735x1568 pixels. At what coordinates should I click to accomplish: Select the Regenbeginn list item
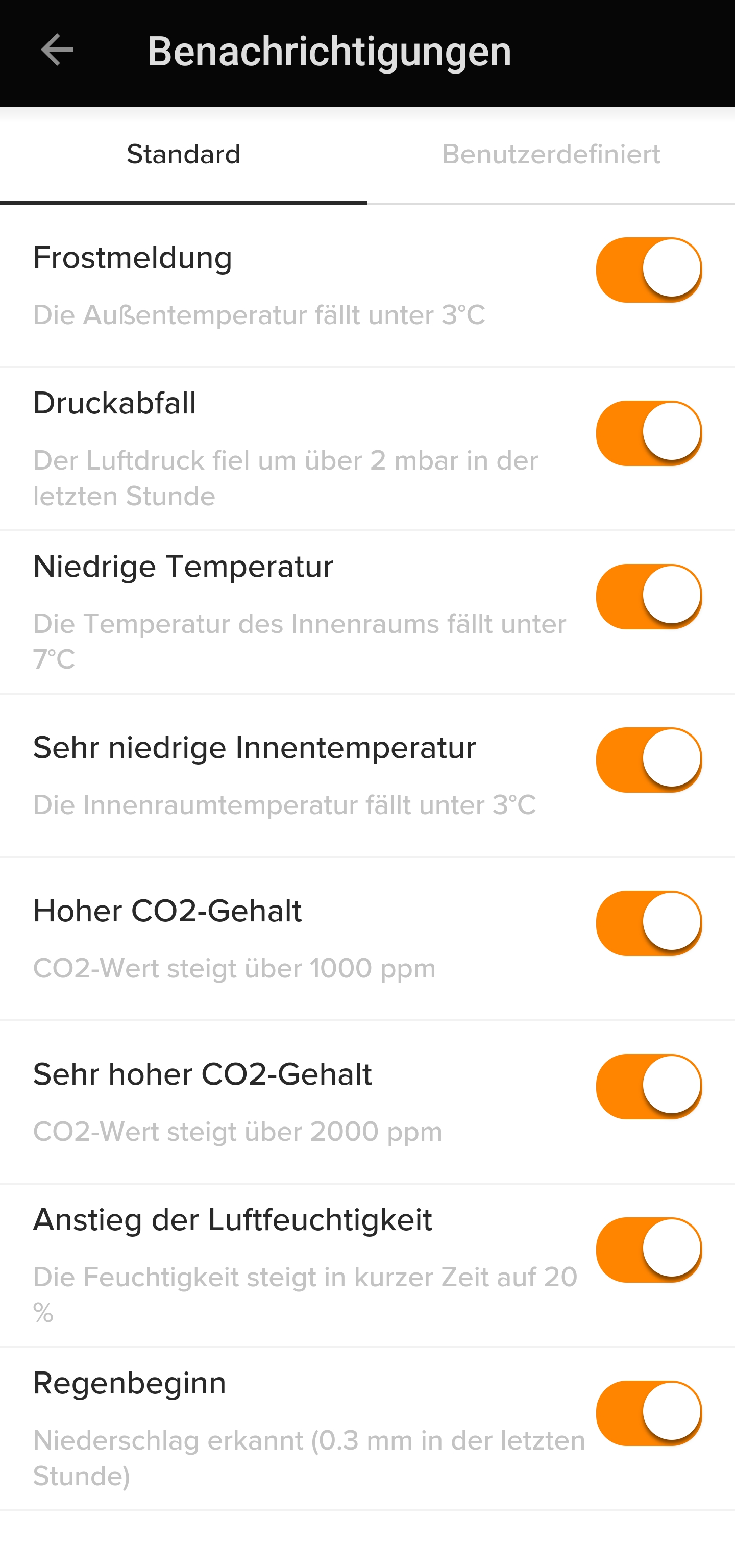pos(129,1383)
